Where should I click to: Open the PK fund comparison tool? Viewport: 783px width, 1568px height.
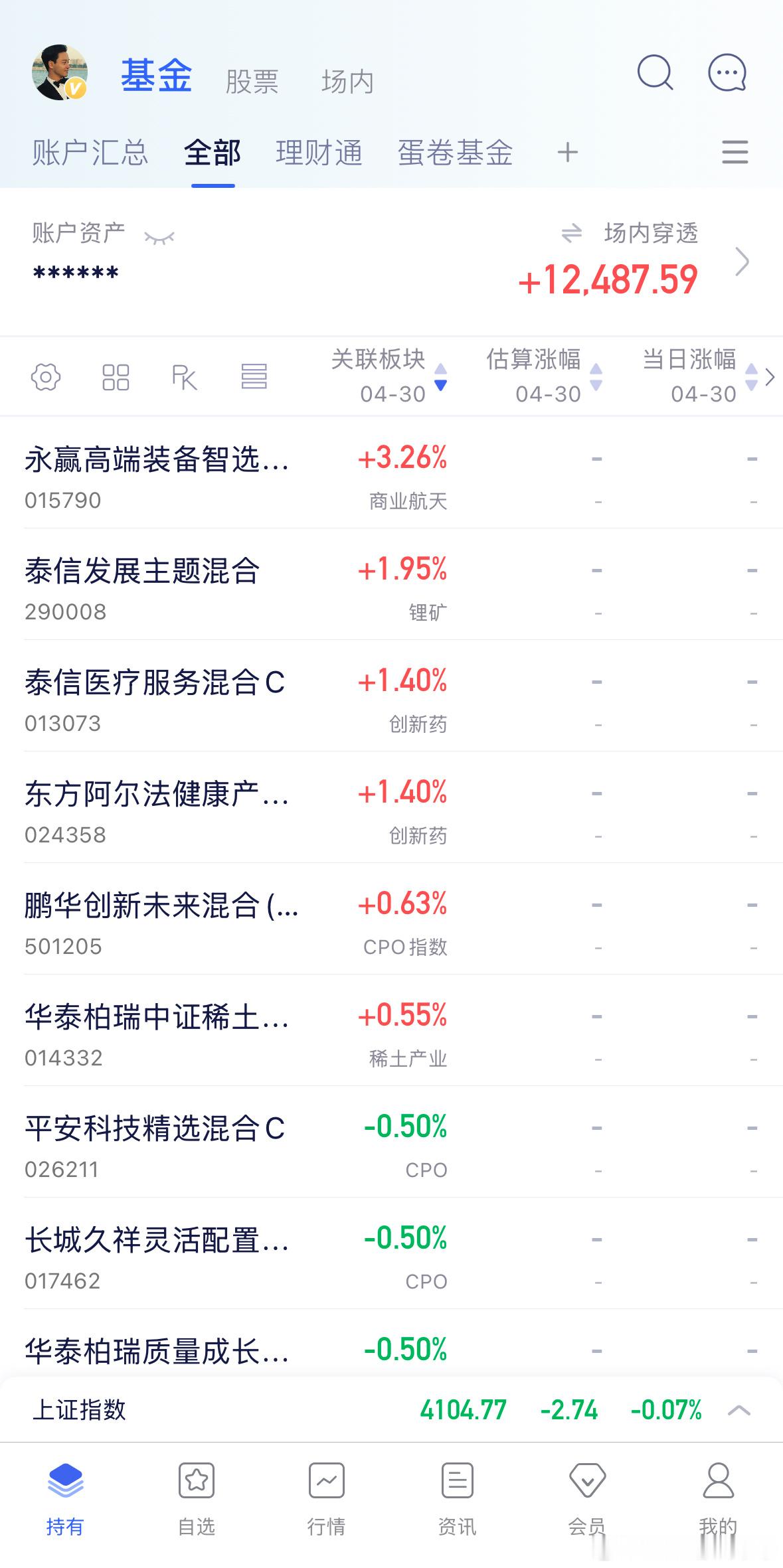coord(185,376)
